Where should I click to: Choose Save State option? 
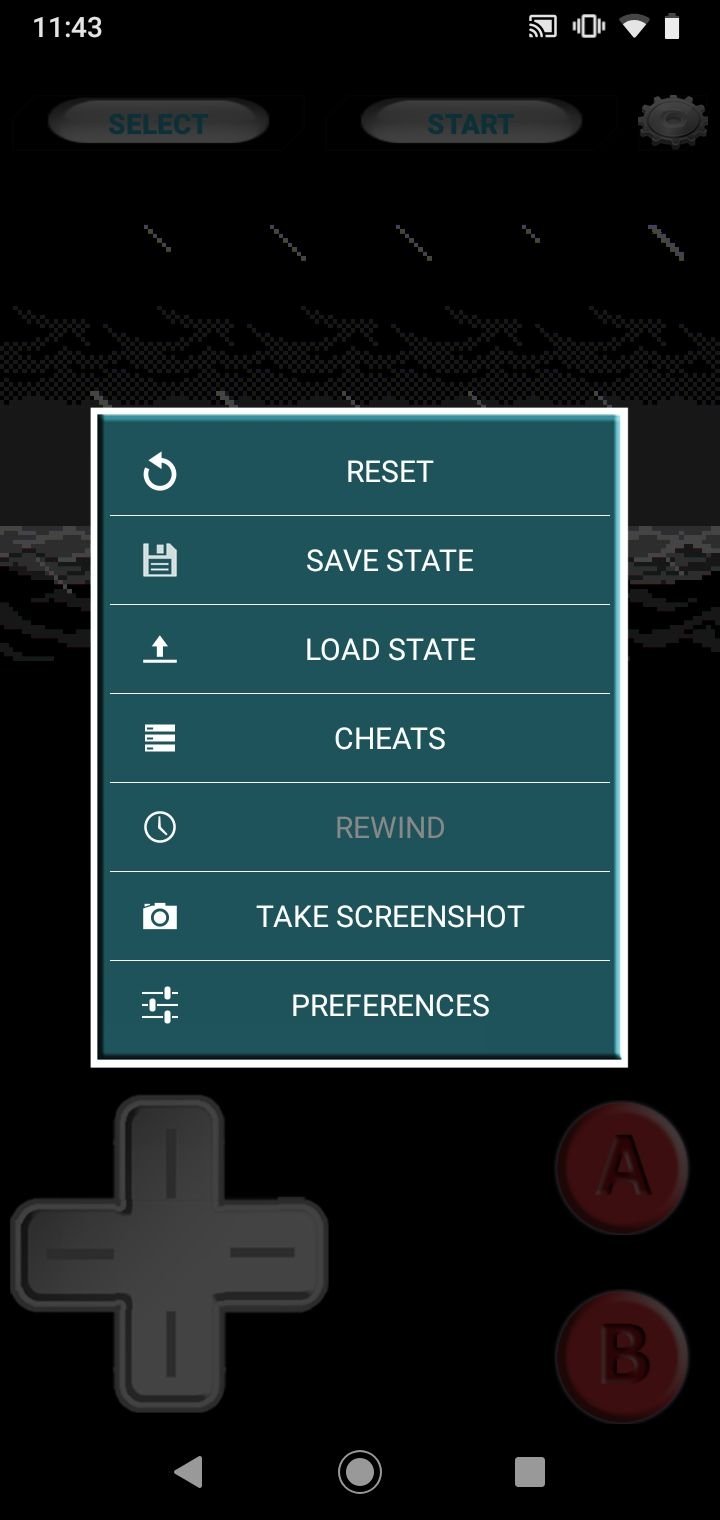click(359, 560)
